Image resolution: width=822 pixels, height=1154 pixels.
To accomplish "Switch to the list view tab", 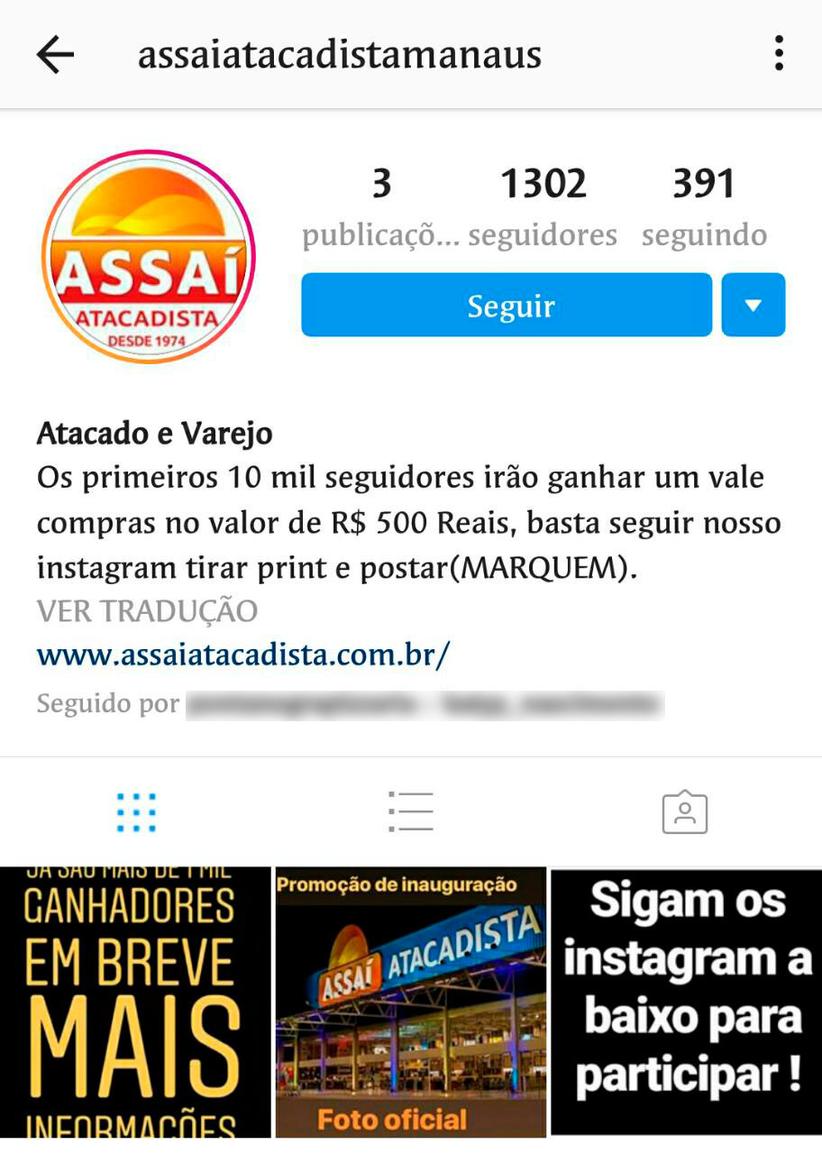I will (411, 812).
